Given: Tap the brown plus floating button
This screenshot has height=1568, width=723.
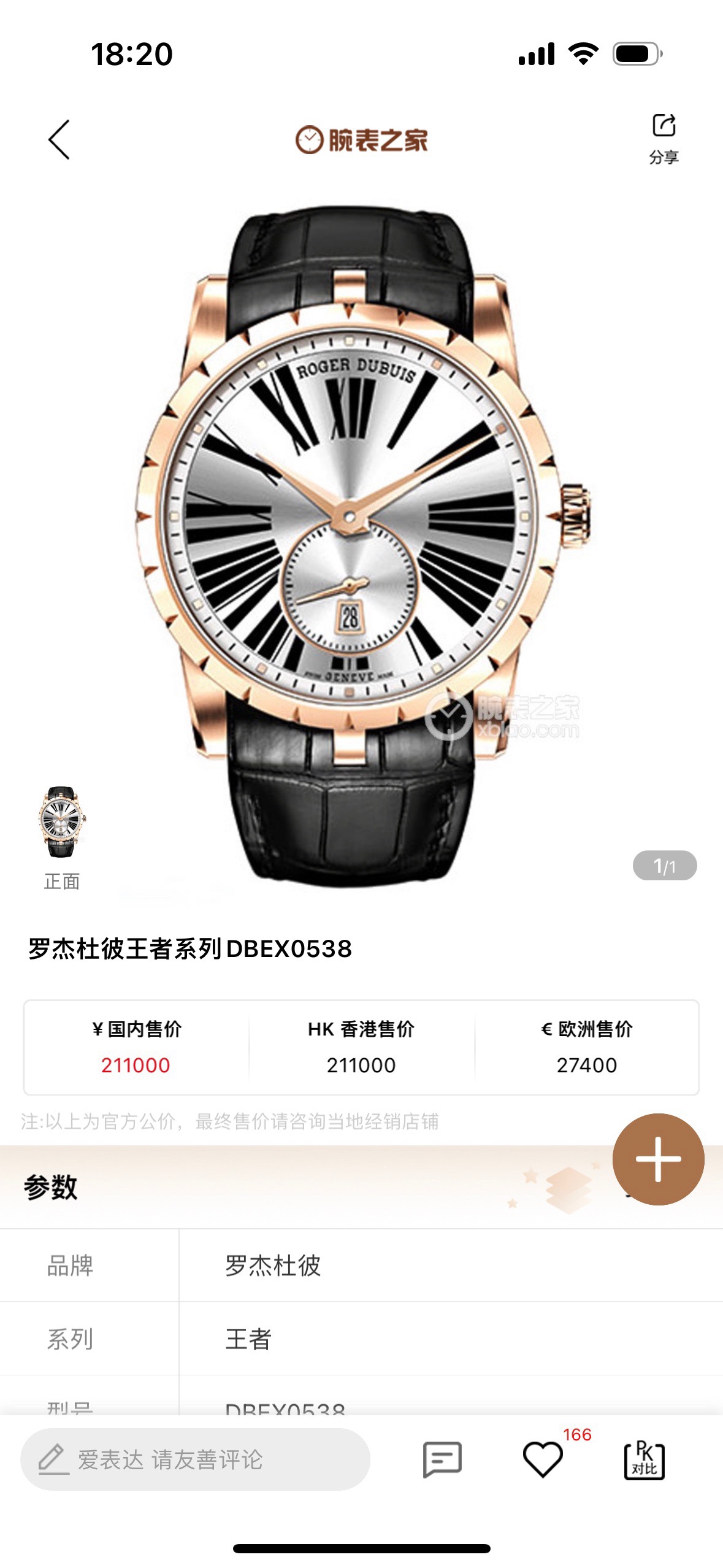Looking at the screenshot, I should [658, 1159].
